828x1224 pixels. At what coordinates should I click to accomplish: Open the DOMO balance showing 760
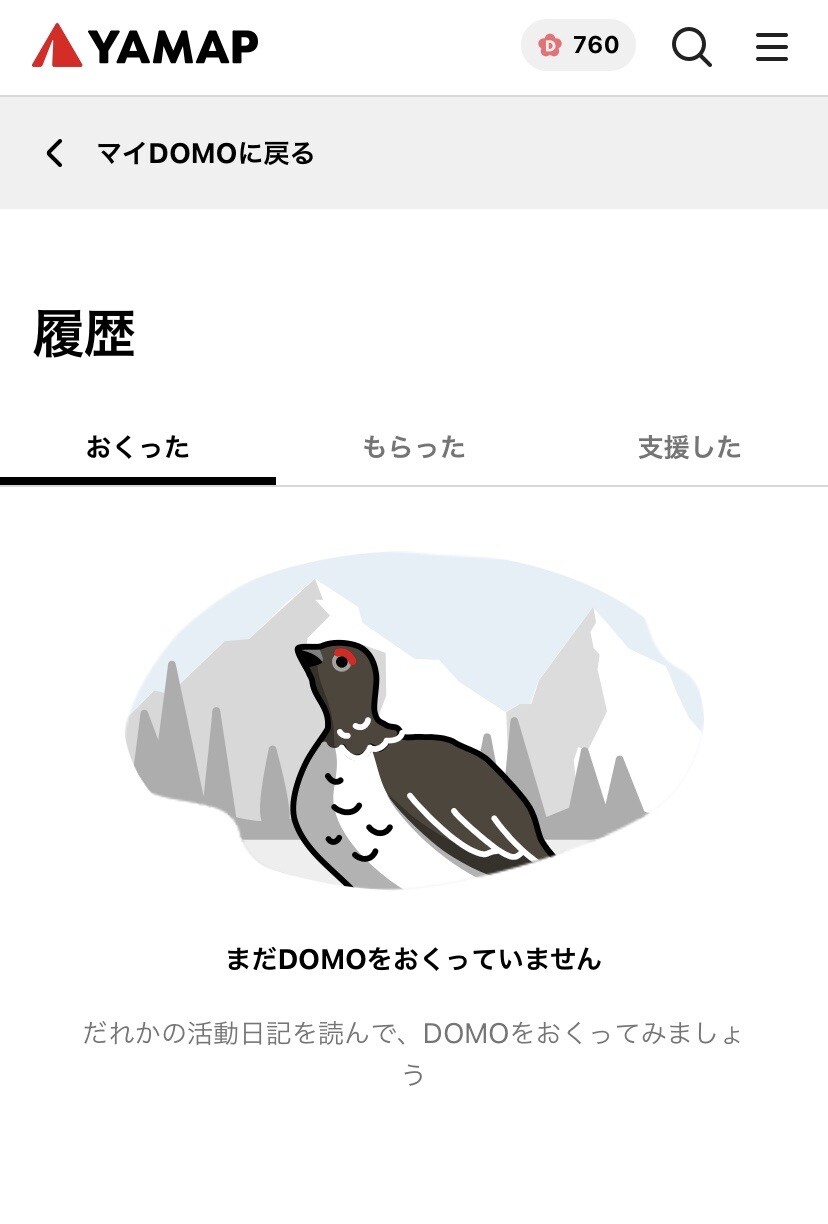click(x=578, y=44)
